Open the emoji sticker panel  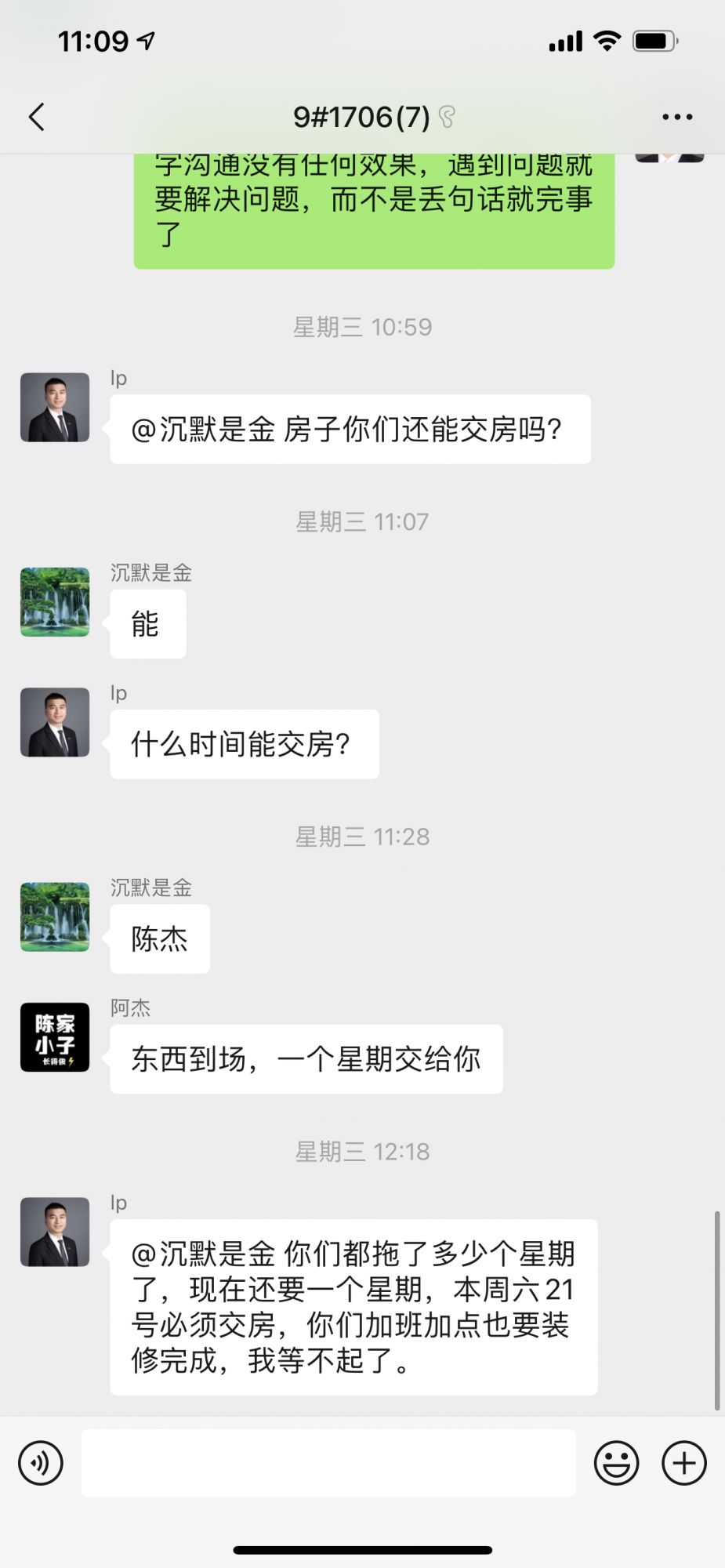click(x=616, y=1463)
